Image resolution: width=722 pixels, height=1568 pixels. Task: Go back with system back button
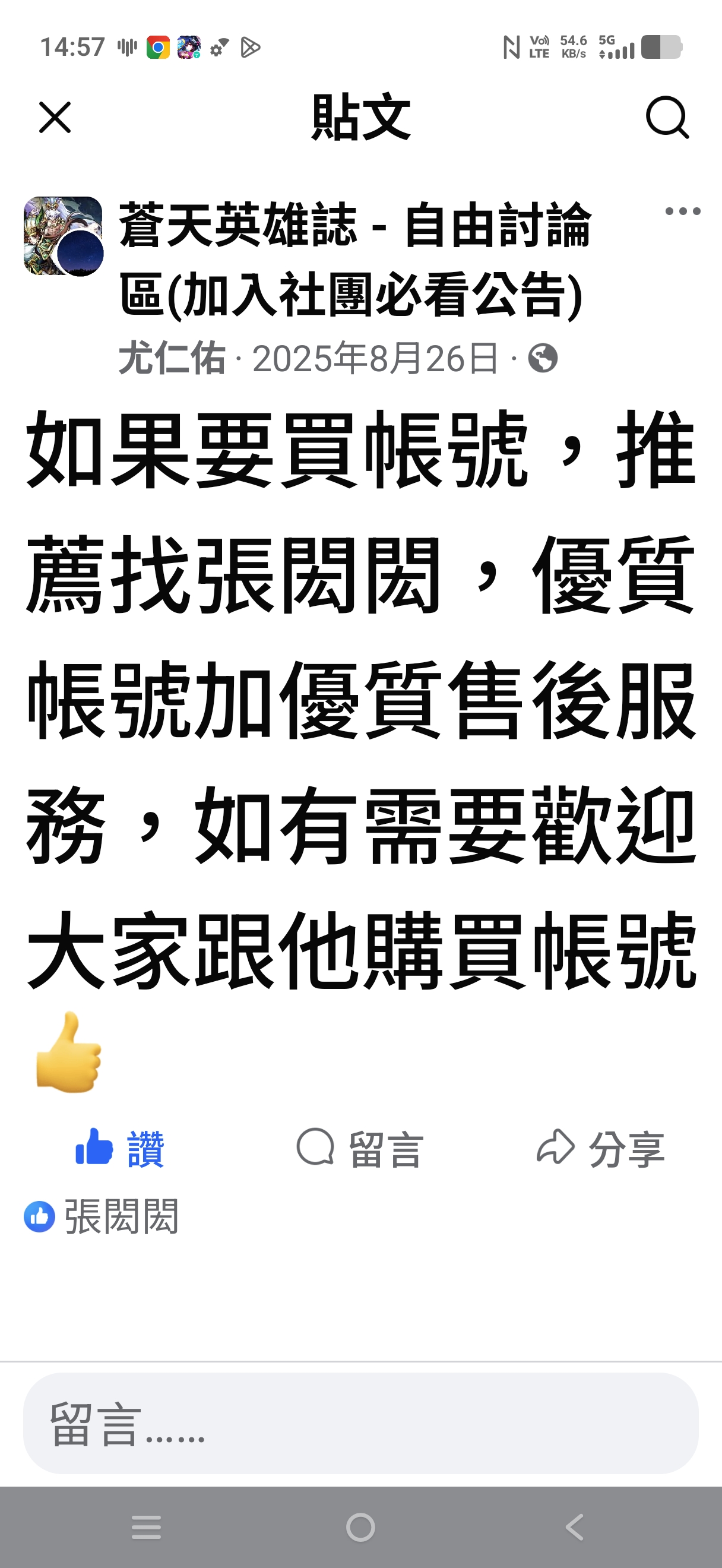[x=575, y=1527]
